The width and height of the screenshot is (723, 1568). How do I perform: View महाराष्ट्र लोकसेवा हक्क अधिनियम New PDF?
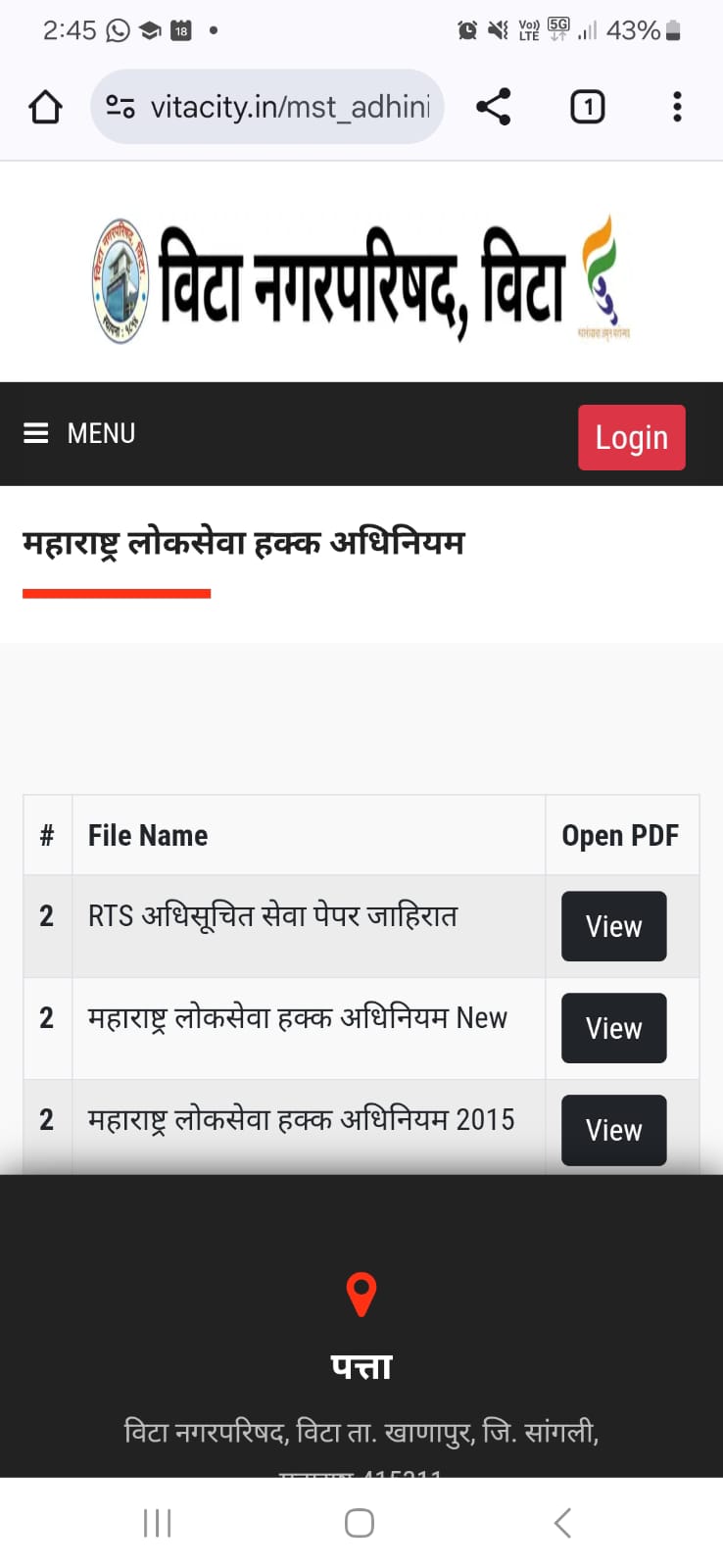[x=614, y=1028]
